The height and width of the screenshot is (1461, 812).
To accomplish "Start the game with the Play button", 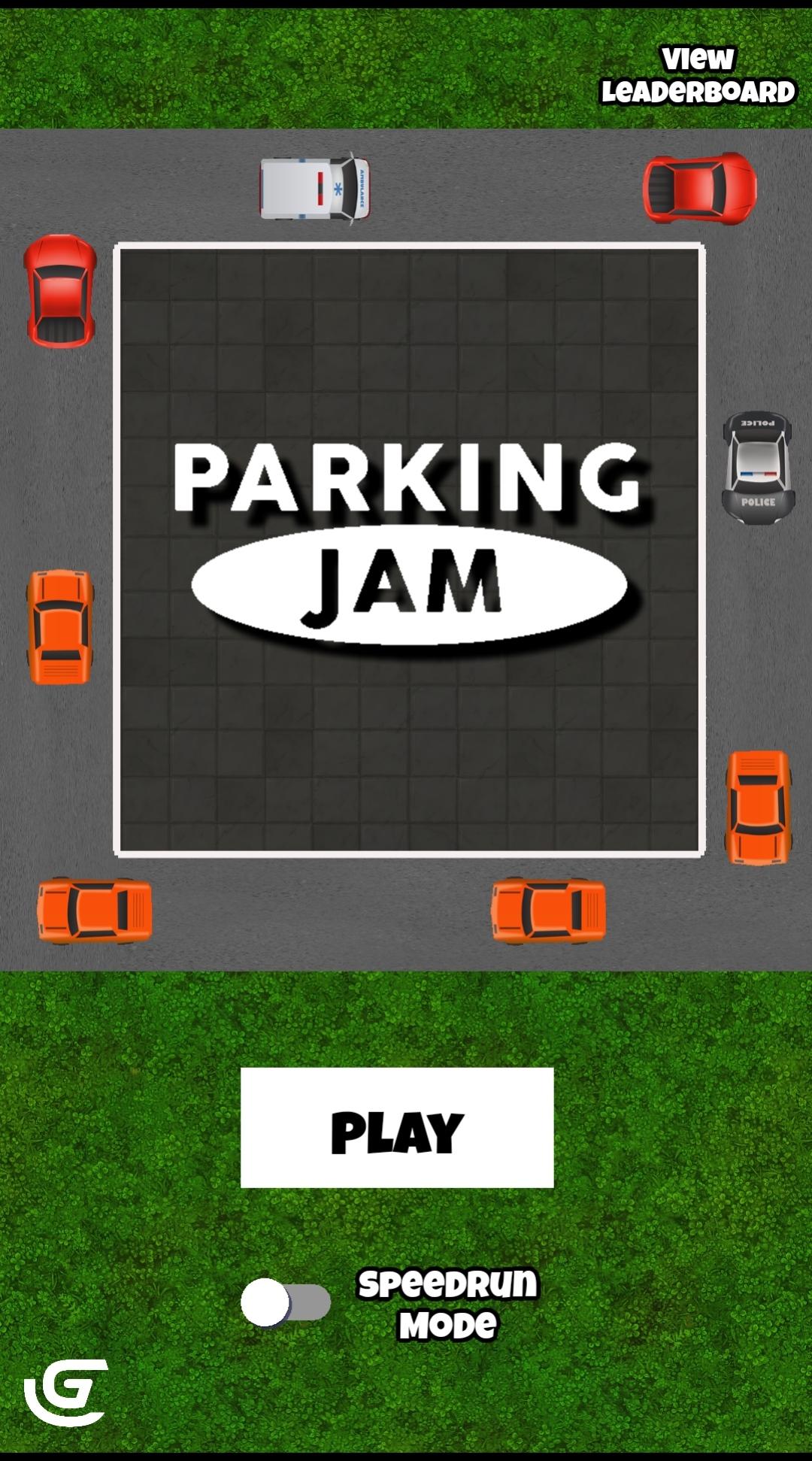I will 397,1127.
